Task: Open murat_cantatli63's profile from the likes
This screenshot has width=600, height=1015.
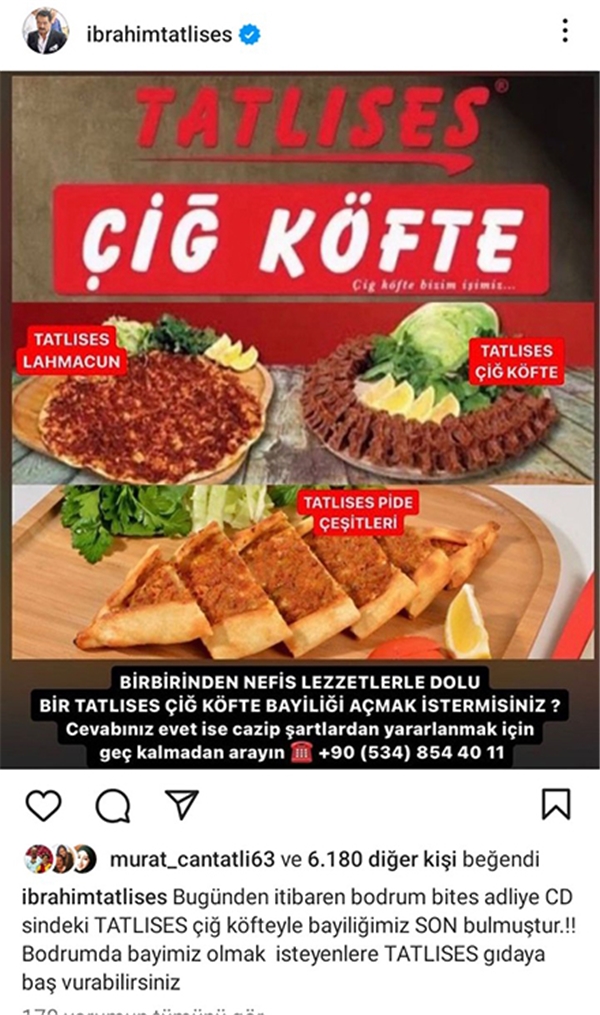Action: 186,859
